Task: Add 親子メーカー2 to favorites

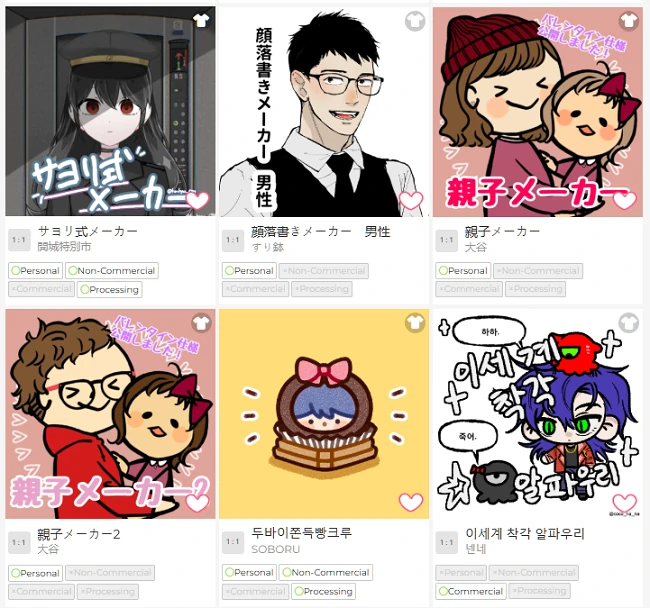Action: [x=197, y=501]
